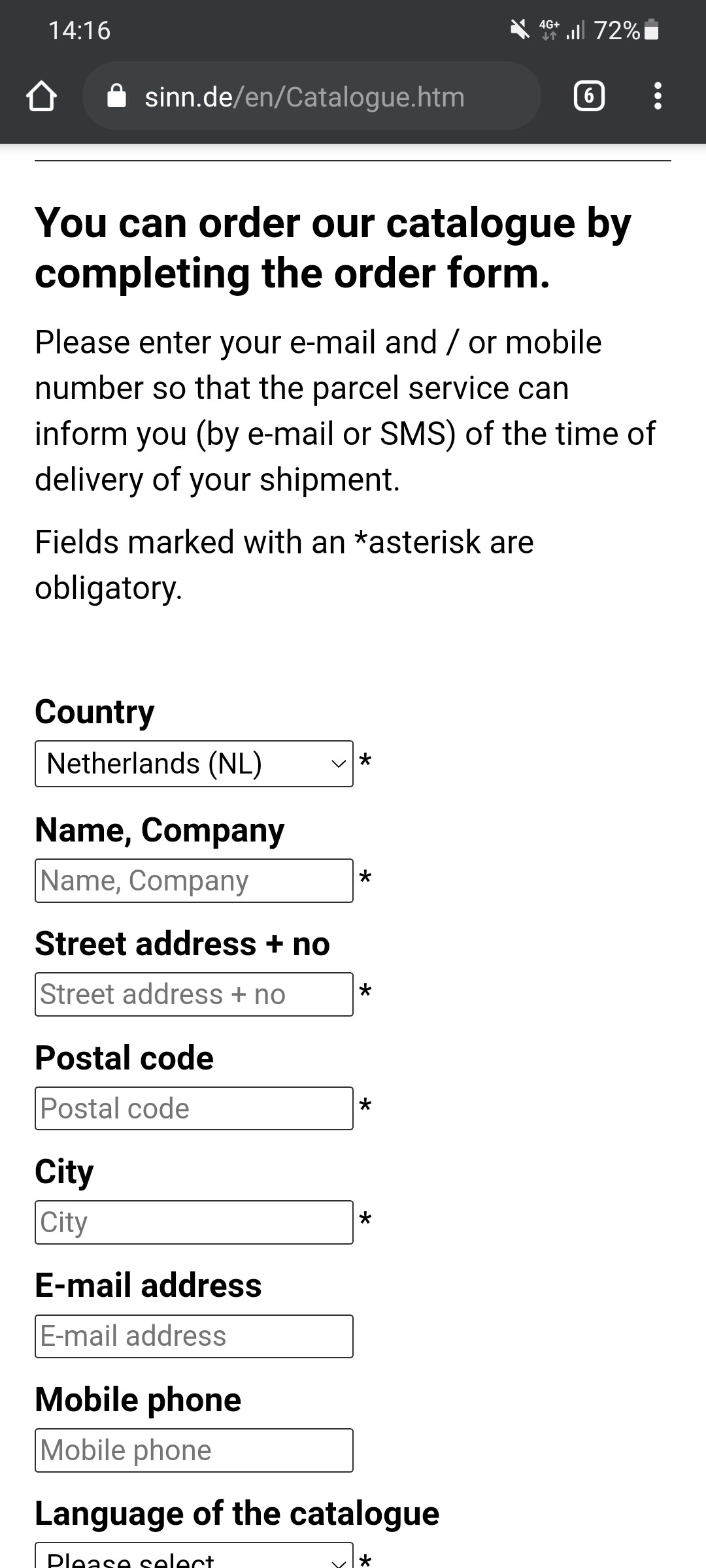Open the tab switcher showing 6 tabs
Viewport: 706px width, 1568px height.
point(589,97)
